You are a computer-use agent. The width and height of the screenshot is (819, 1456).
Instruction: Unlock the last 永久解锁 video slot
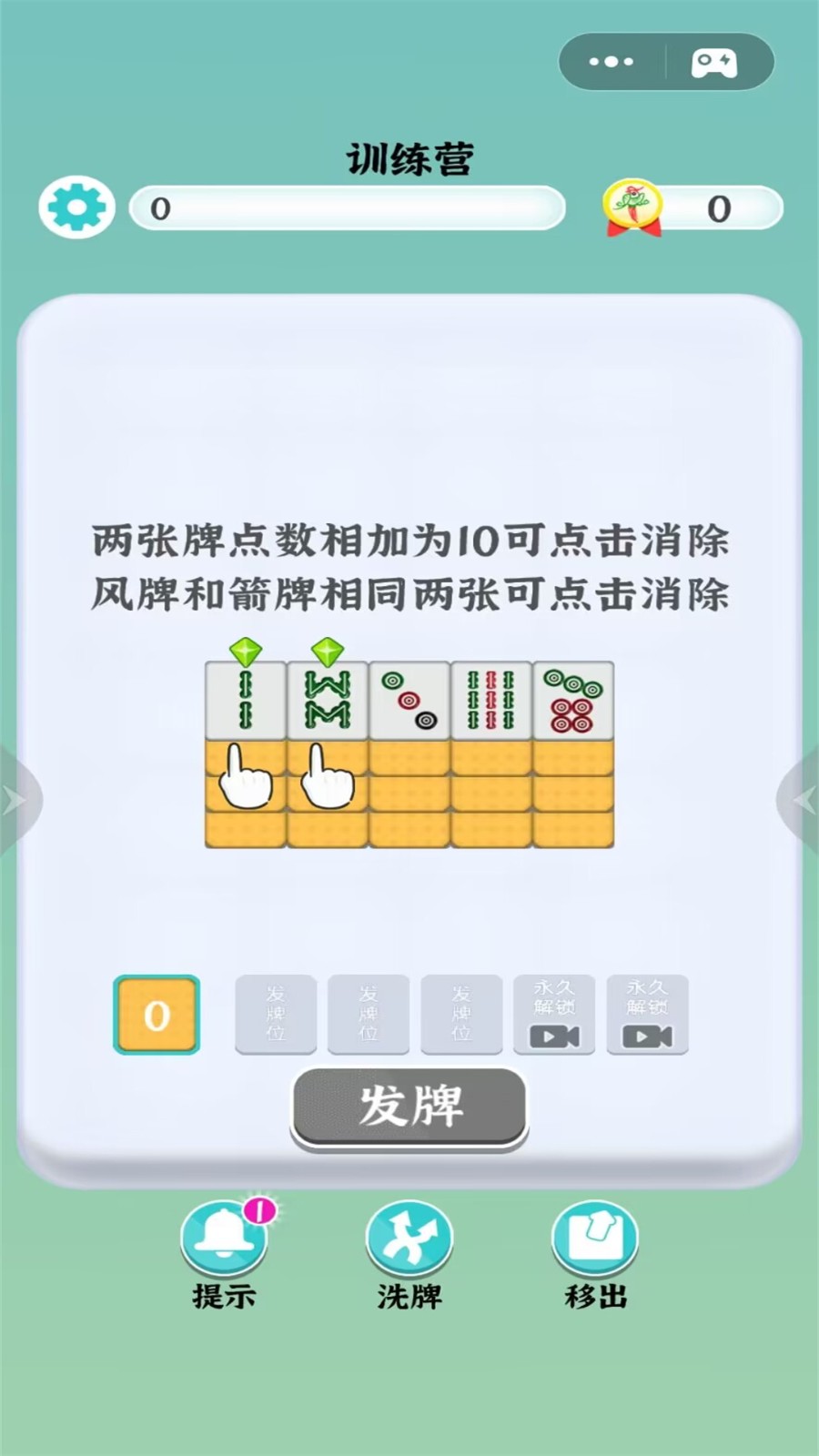(647, 1015)
